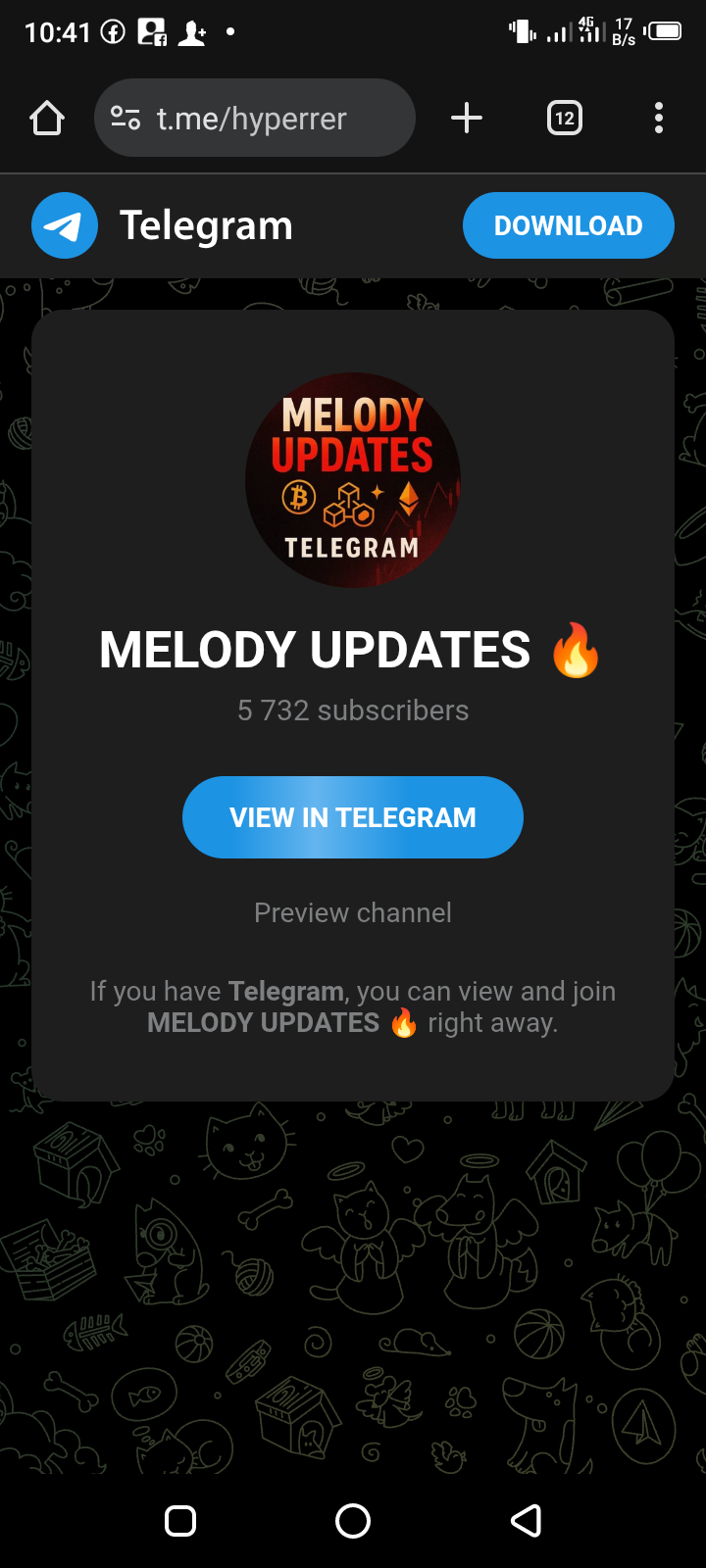706x1568 pixels.
Task: Tap the Telegram logo in header
Action: click(x=65, y=225)
